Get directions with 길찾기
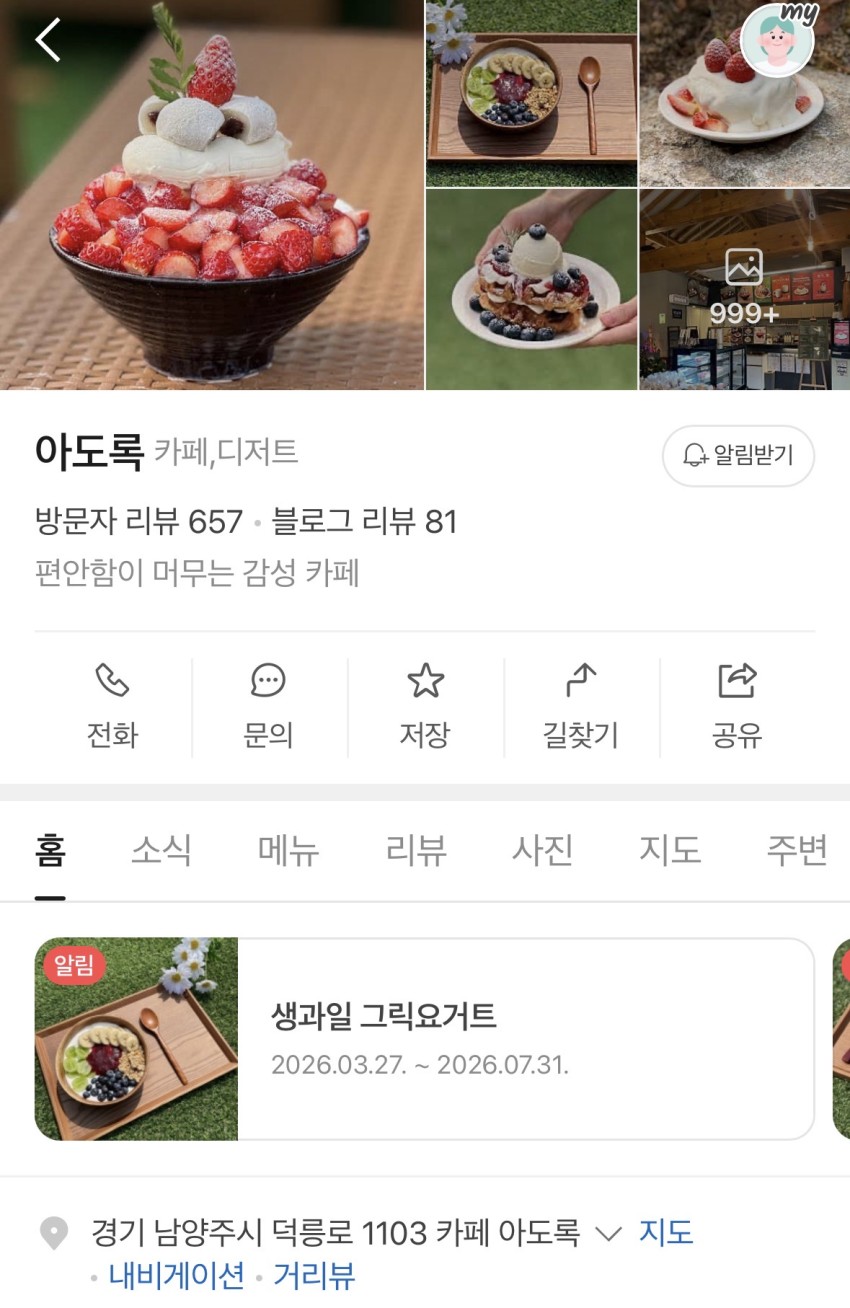Viewport: 850px width, 1308px height. 581,706
